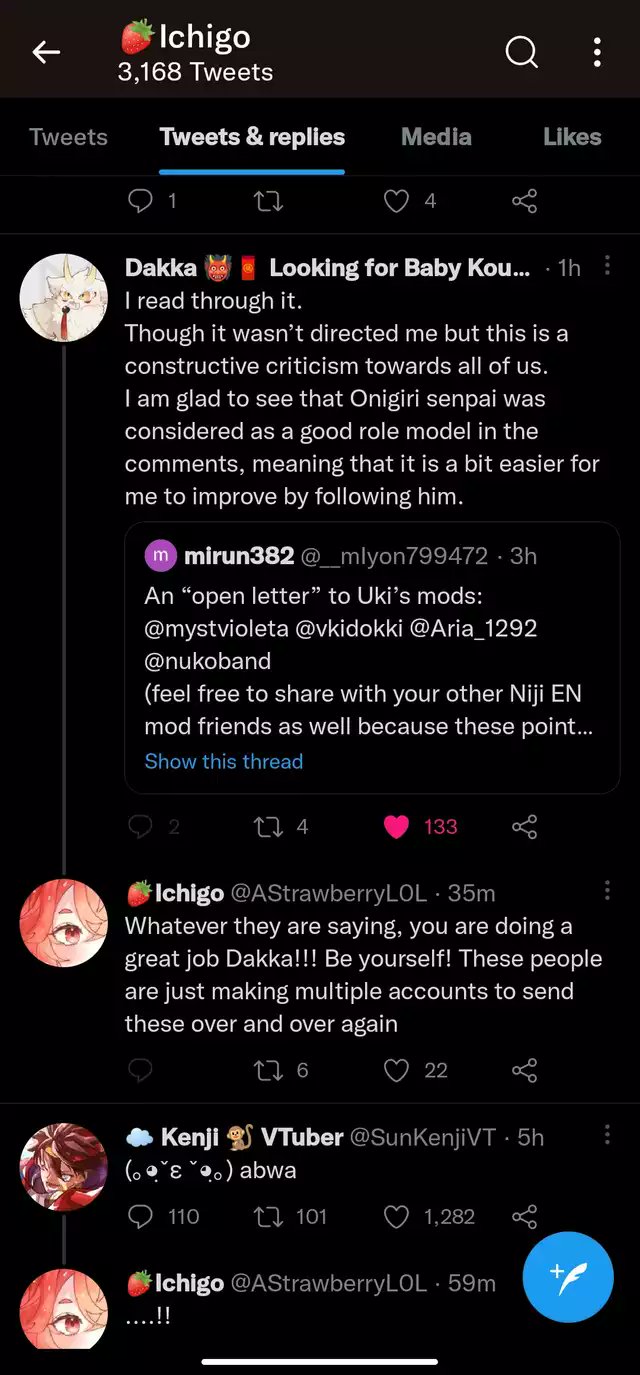Go back using the header arrow

[46, 53]
